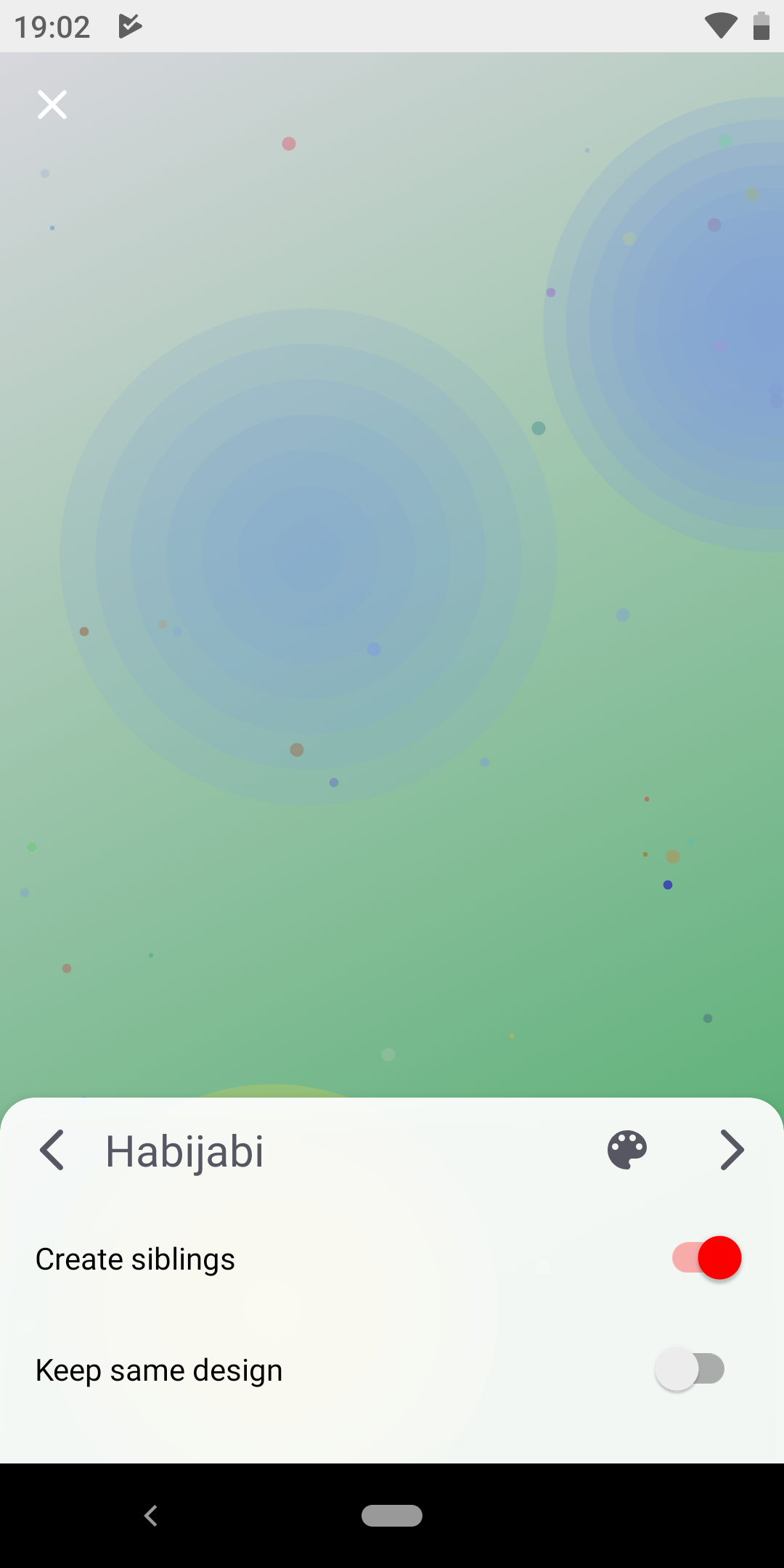784x1568 pixels.
Task: Enable Keep same design
Action: [690, 1369]
